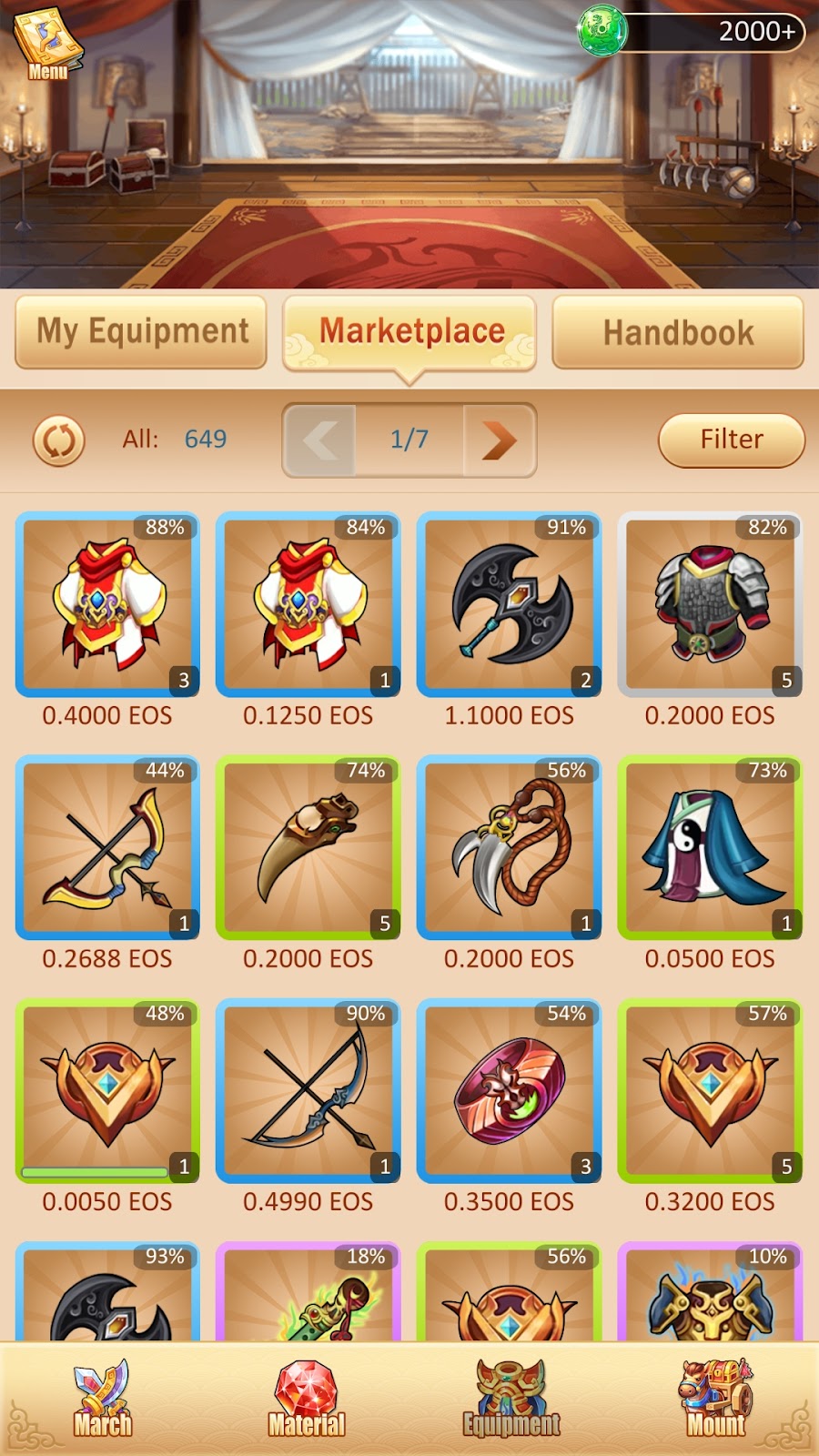
Task: Open the axe listing at 1.1000 EOS
Action: [510, 604]
